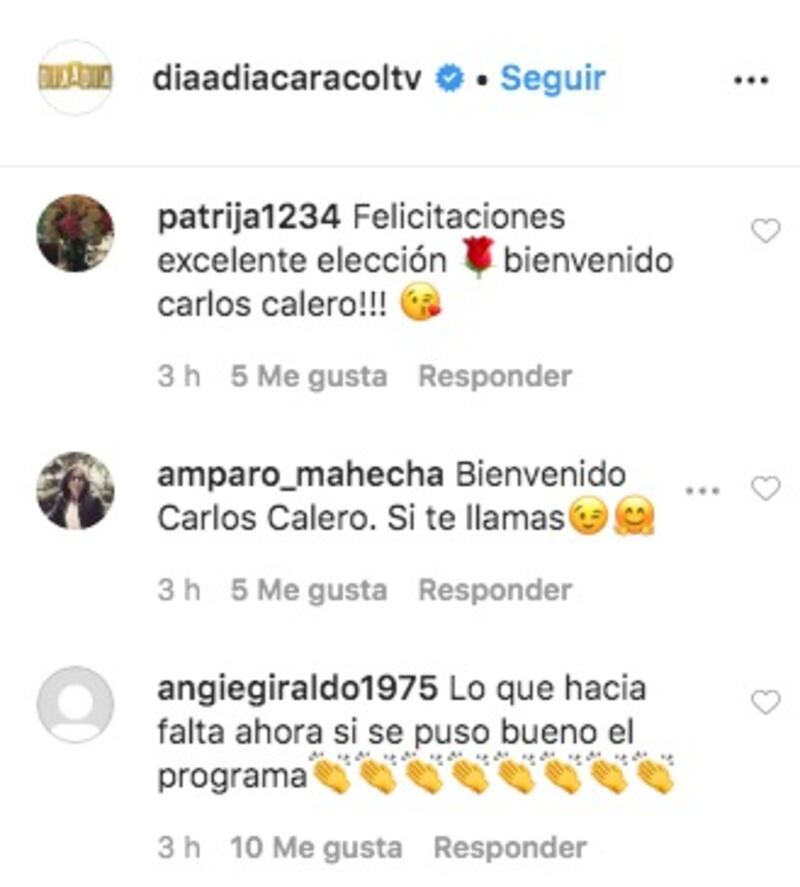
Task: Open options for amparo_mahecha's comment
Action: (x=703, y=490)
